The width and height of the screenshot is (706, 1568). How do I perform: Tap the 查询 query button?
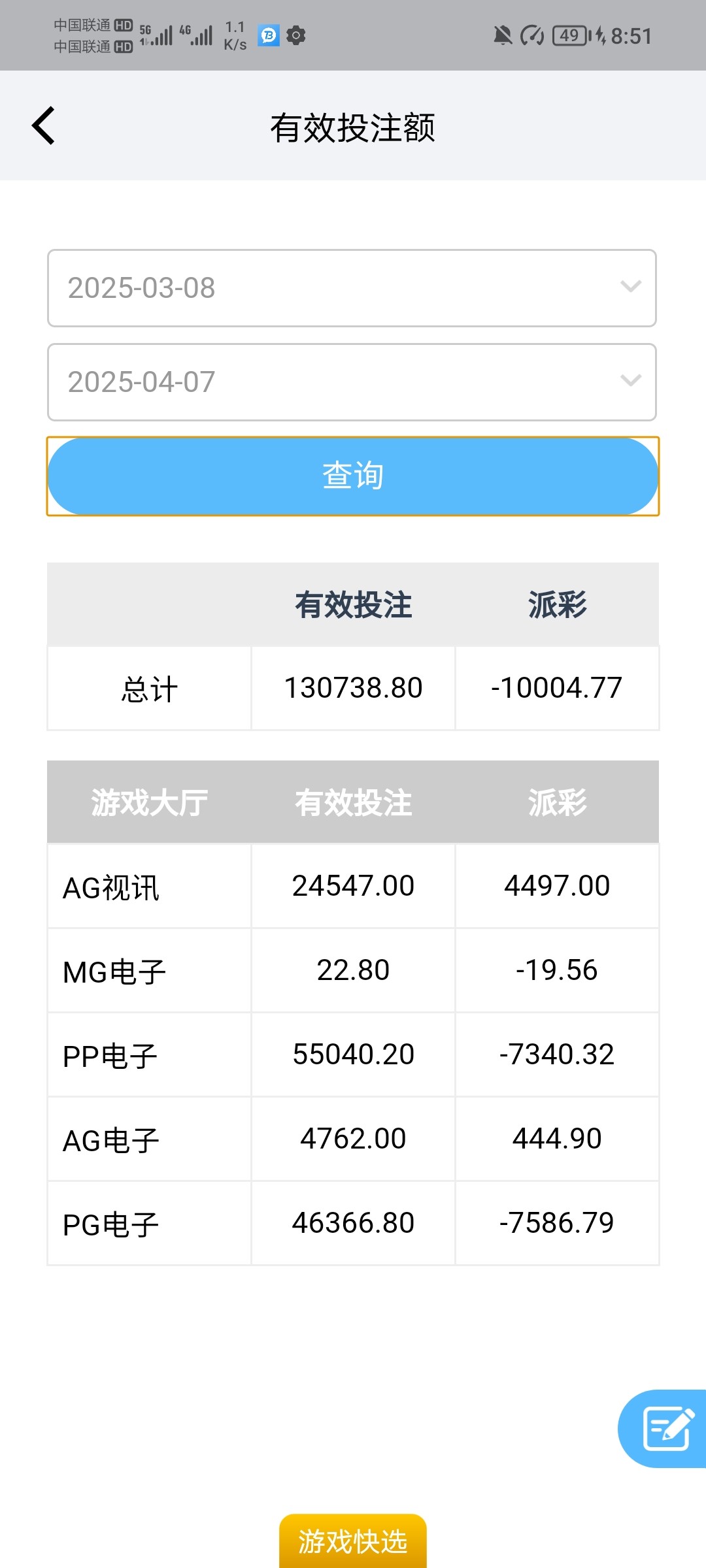(x=352, y=476)
